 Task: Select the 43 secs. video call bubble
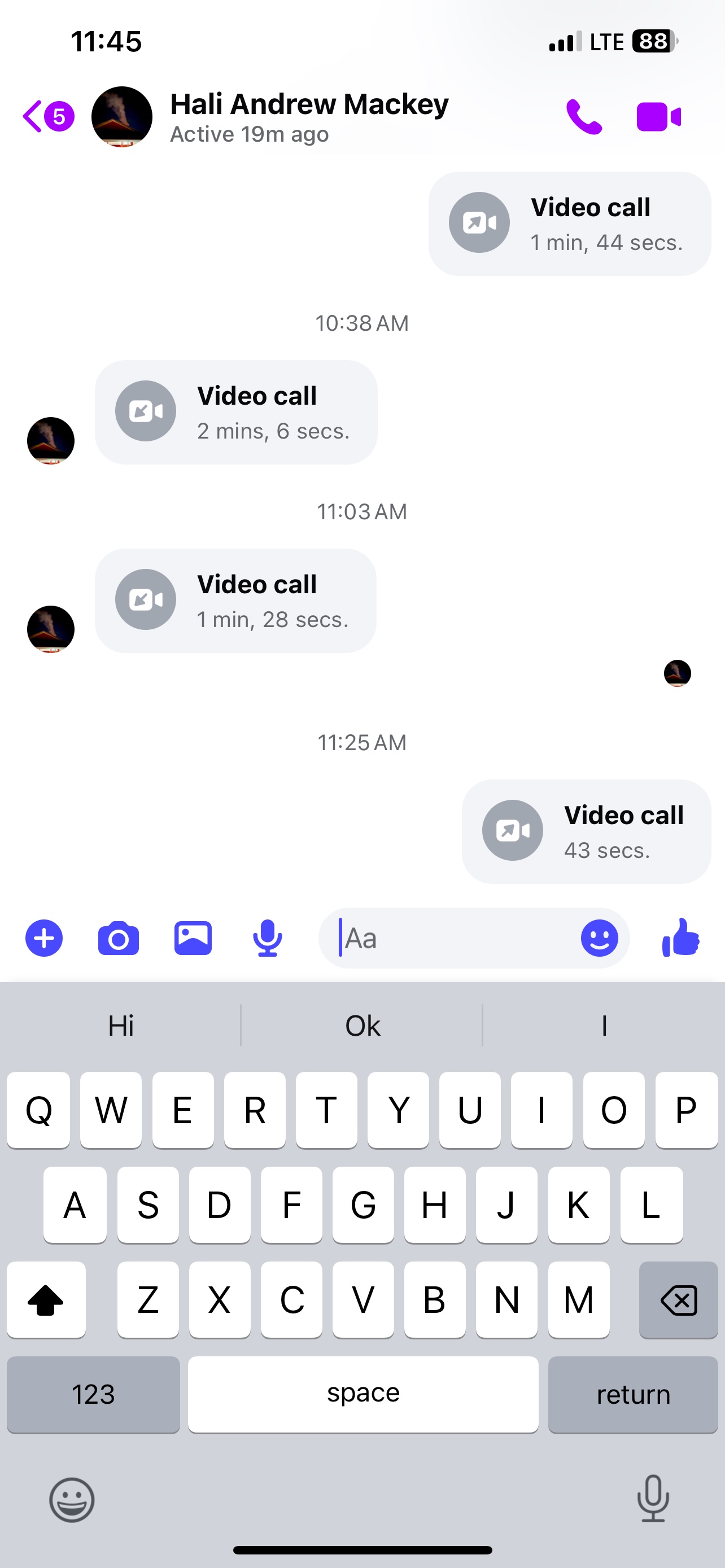(x=586, y=831)
